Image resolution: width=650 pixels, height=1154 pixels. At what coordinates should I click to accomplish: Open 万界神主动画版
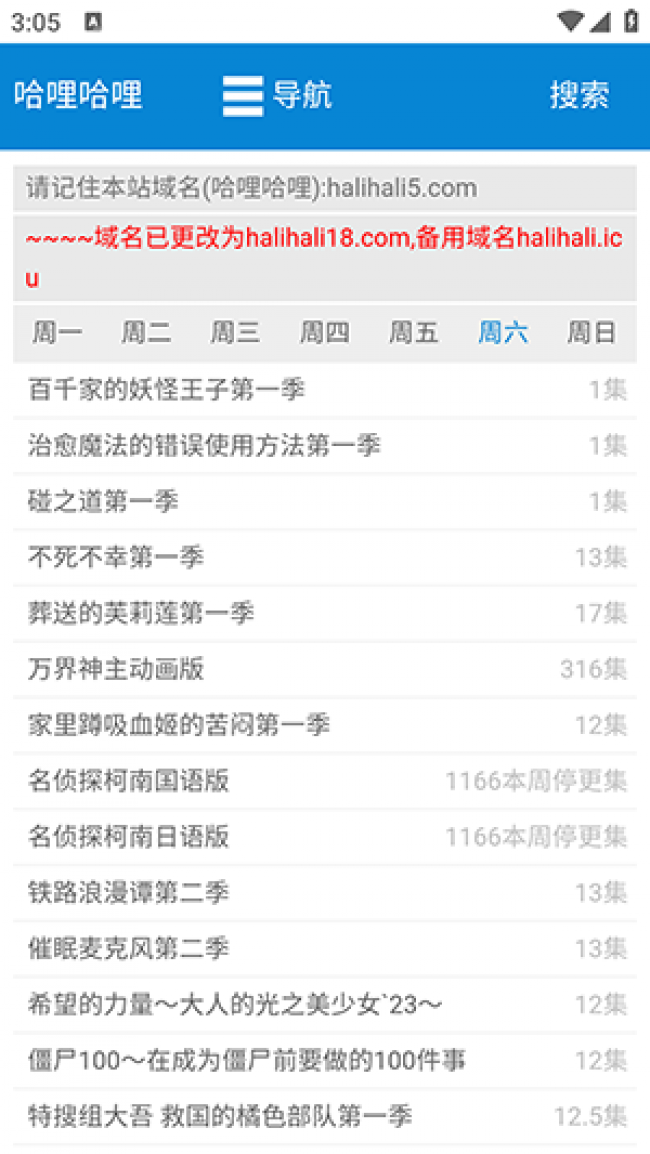point(325,669)
